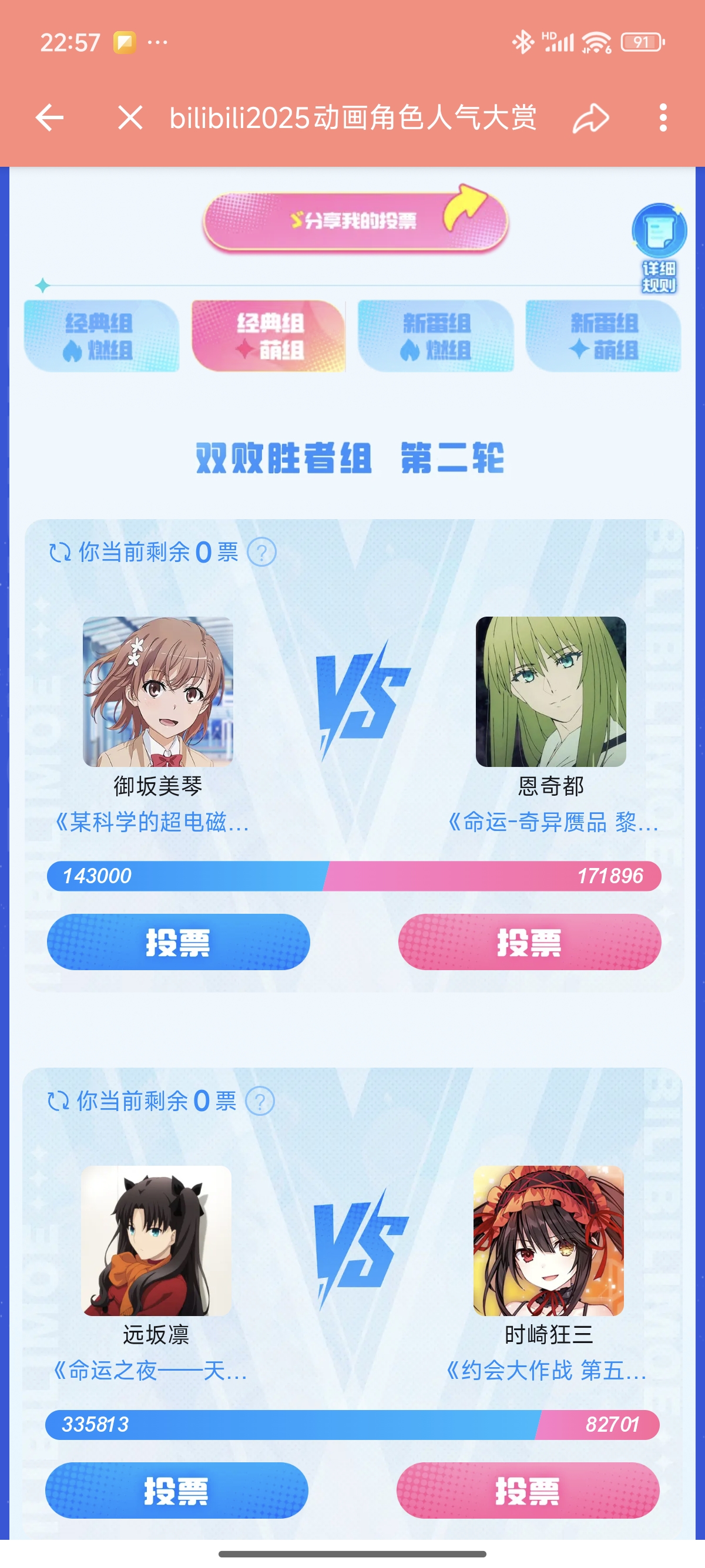Share this page via the arrow icon
Image resolution: width=705 pixels, height=1568 pixels.
(x=590, y=118)
